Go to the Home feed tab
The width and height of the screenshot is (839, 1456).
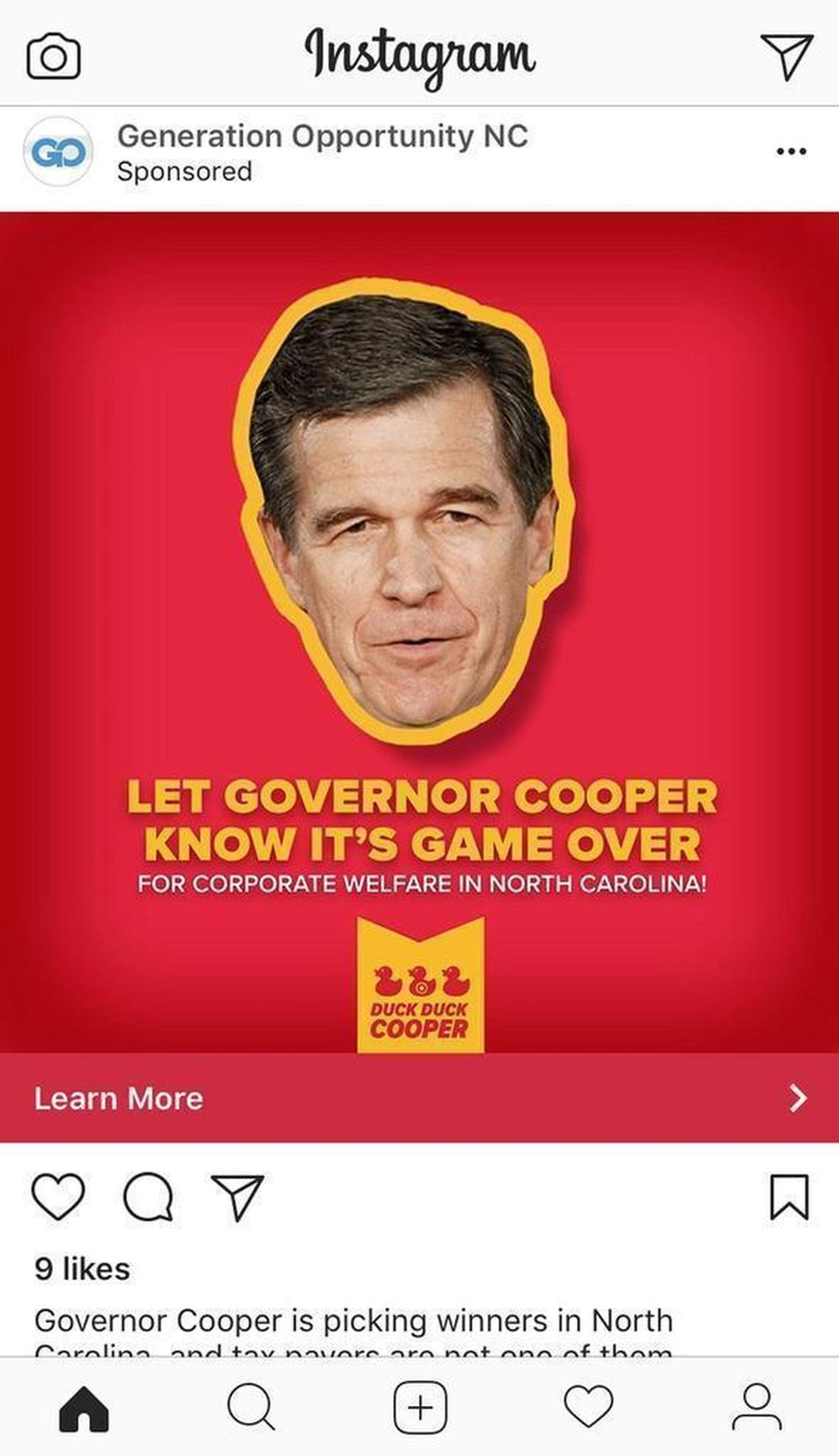point(84,1409)
